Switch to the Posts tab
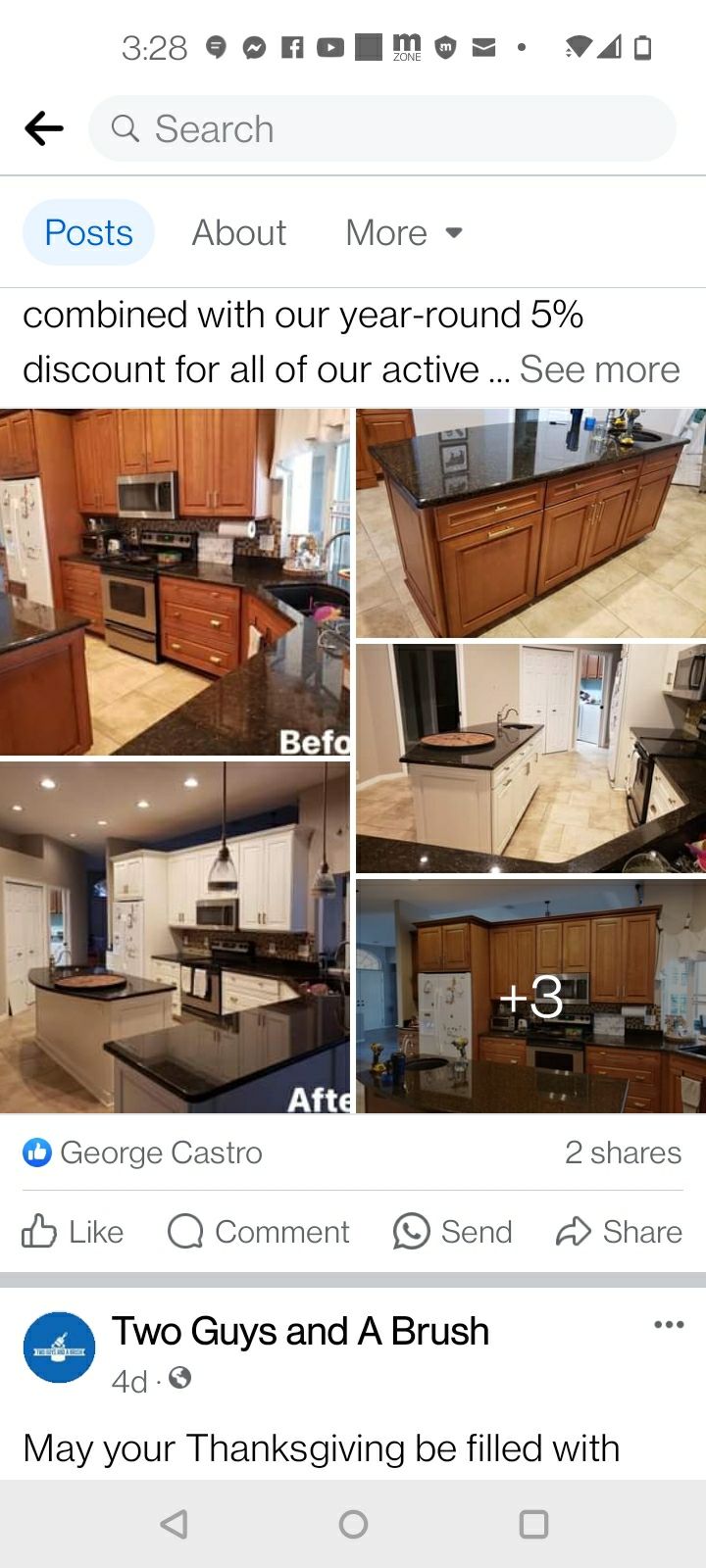This screenshot has width=706, height=1568. click(88, 232)
